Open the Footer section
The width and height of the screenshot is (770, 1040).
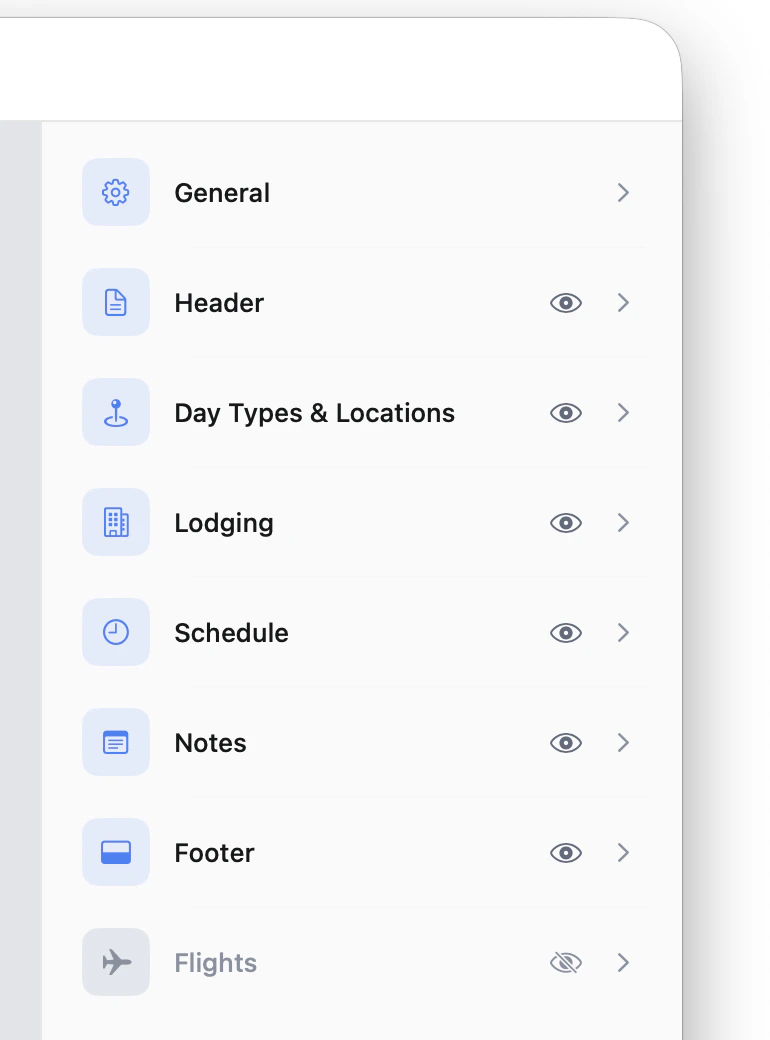(x=214, y=853)
